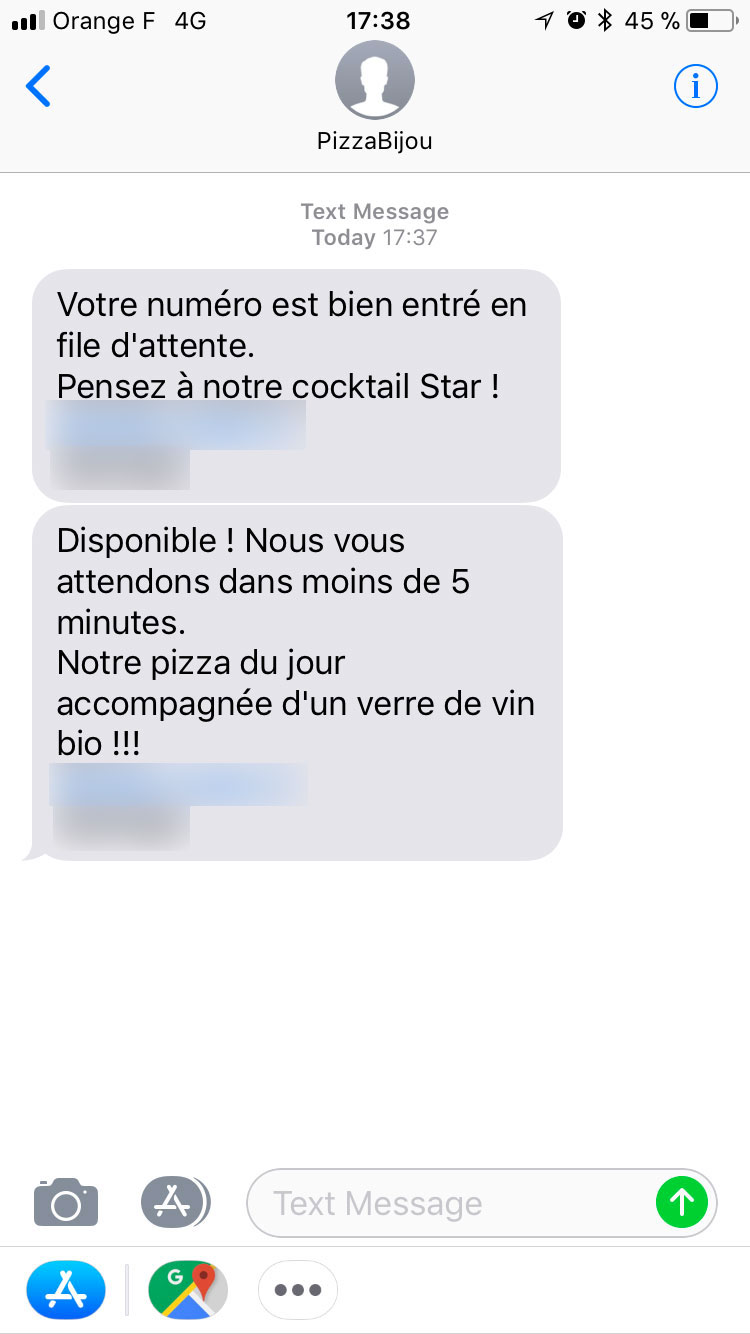Tap the PizzaBijou contact avatar
Screen dimensions: 750x1334
tap(375, 80)
